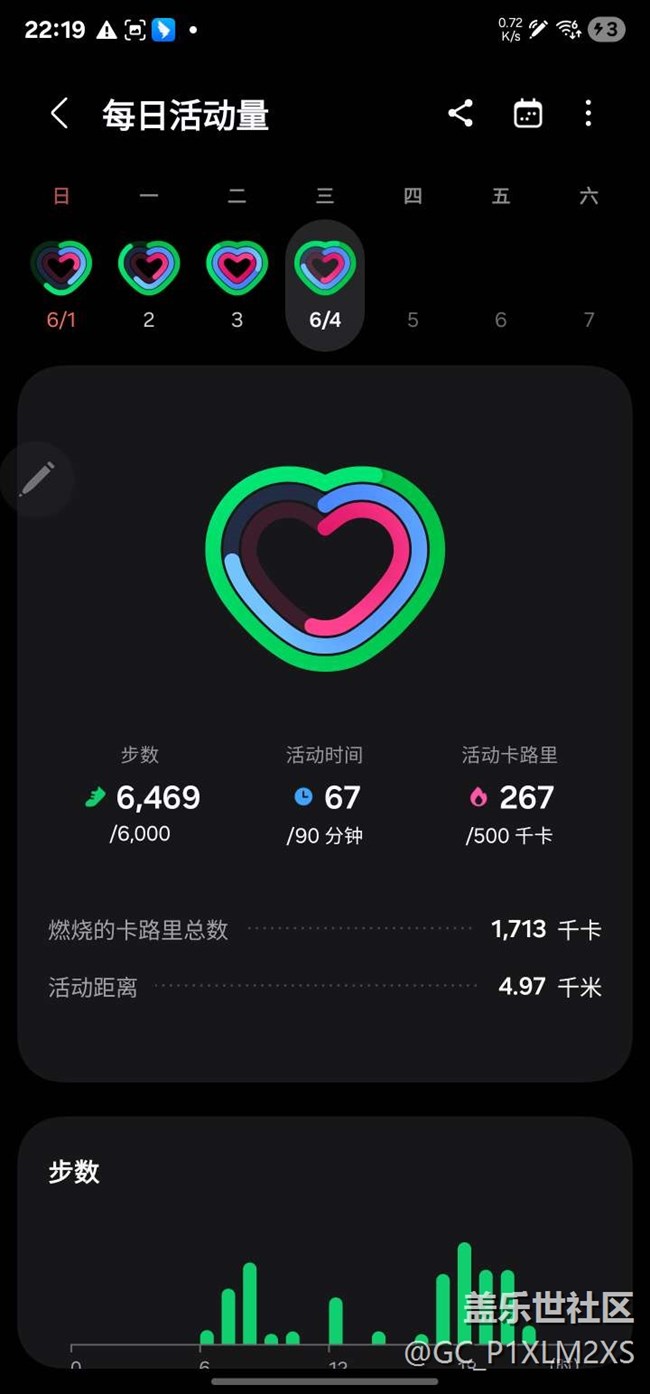Open the 步数 steps figure

[140, 795]
